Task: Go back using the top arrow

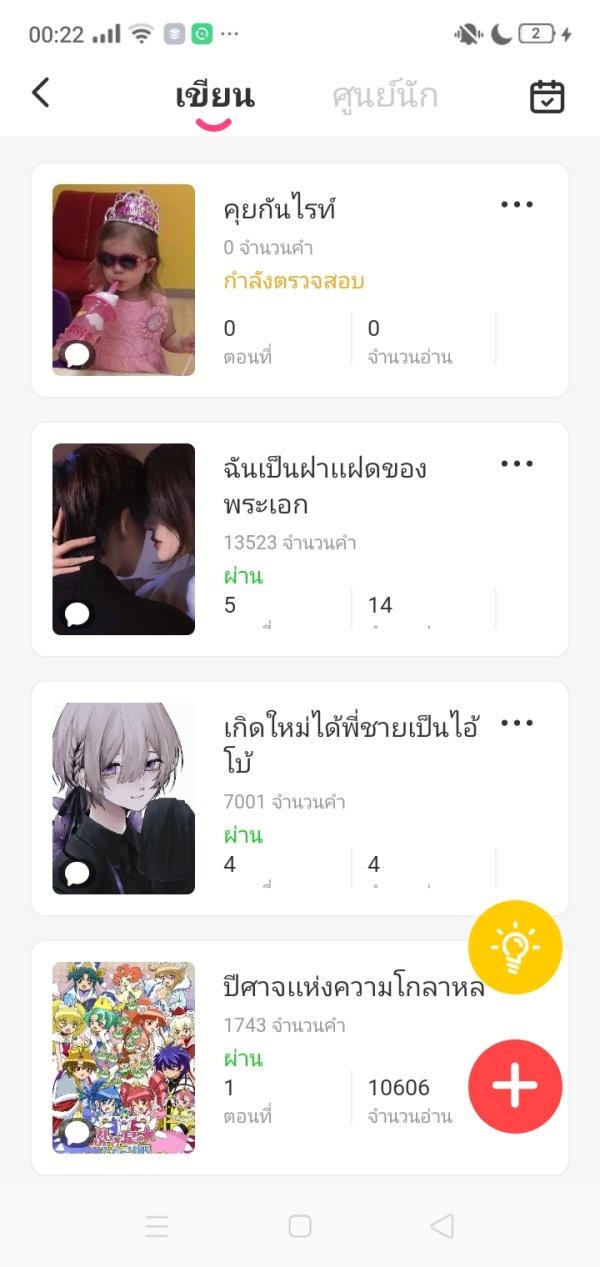Action: (x=40, y=93)
